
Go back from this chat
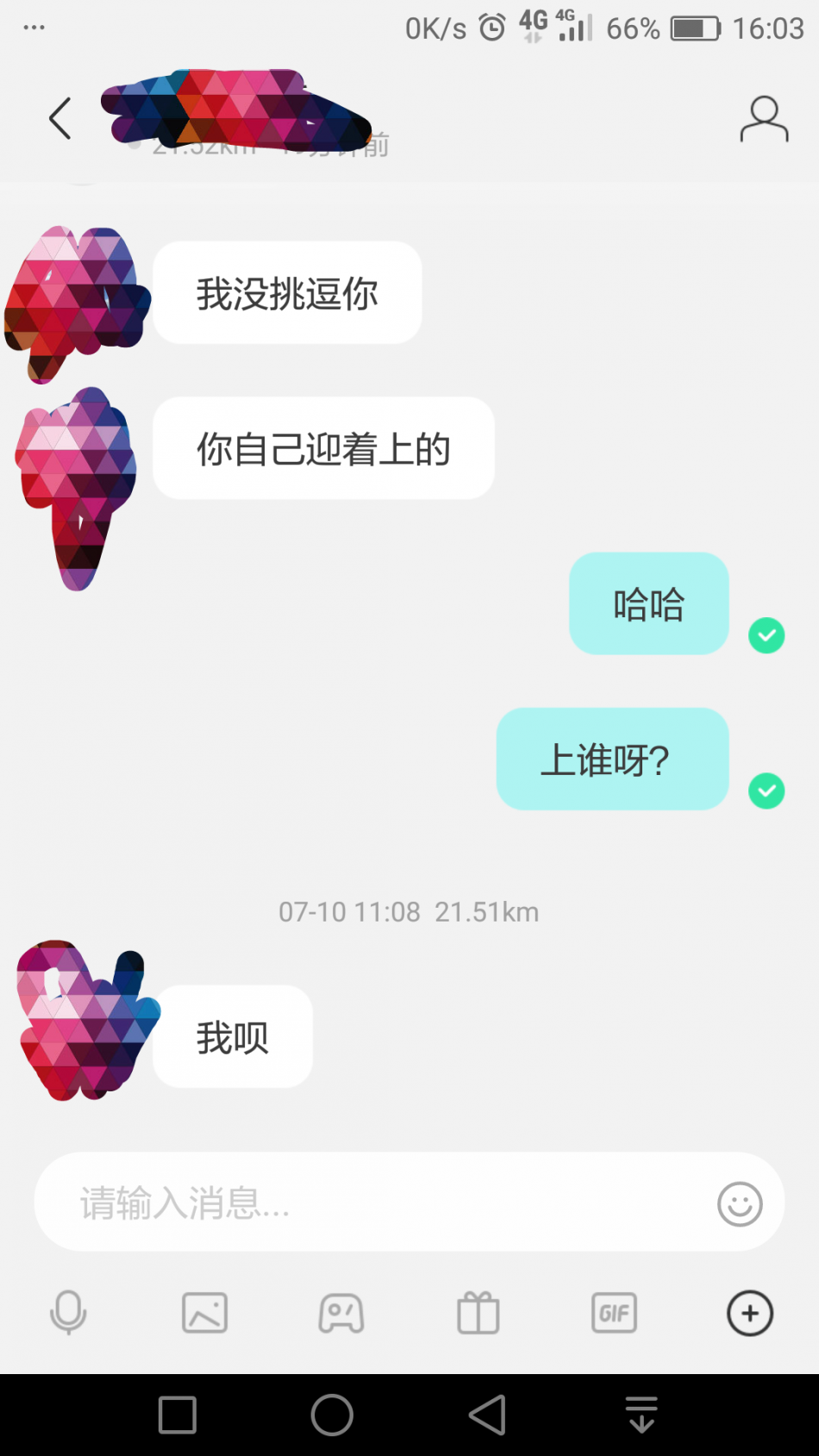pos(59,119)
